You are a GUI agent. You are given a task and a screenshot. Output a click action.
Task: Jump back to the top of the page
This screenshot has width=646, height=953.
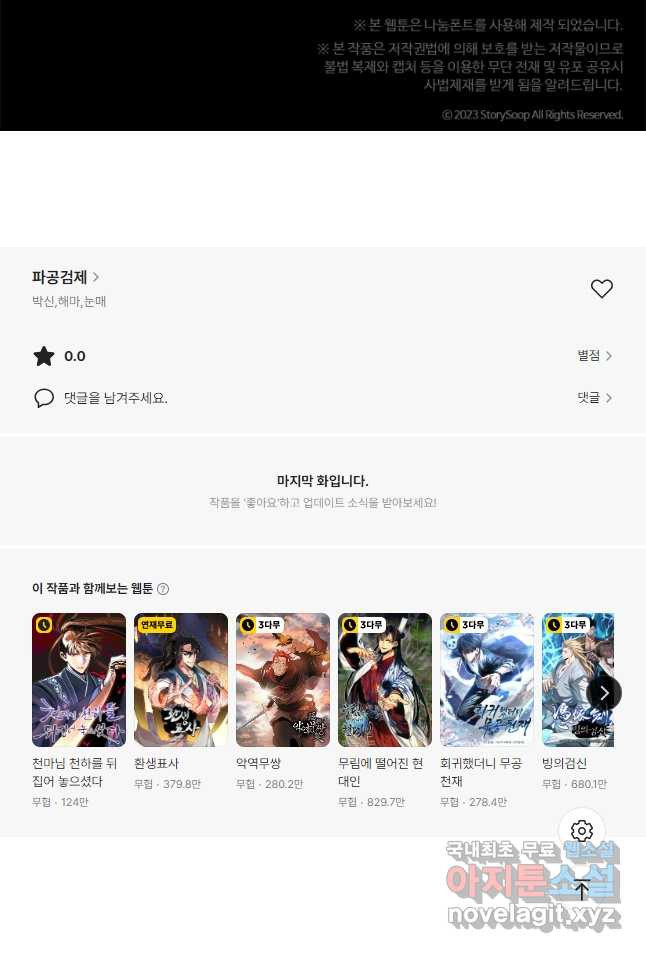point(582,889)
